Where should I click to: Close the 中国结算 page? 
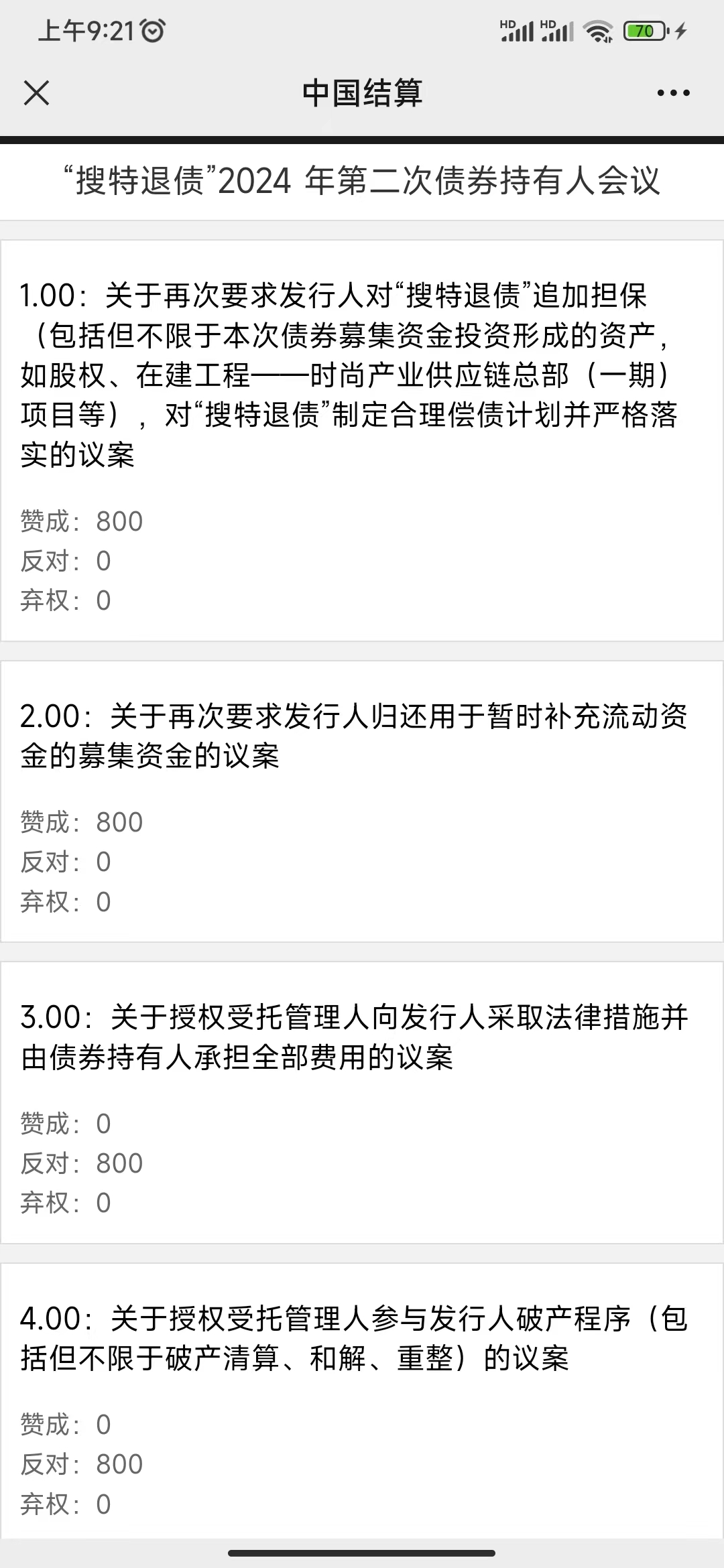(36, 93)
